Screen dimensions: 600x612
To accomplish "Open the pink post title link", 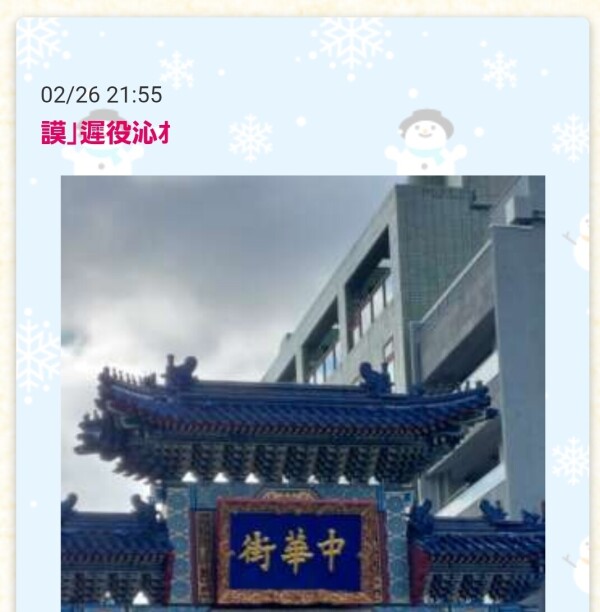I will [105, 134].
